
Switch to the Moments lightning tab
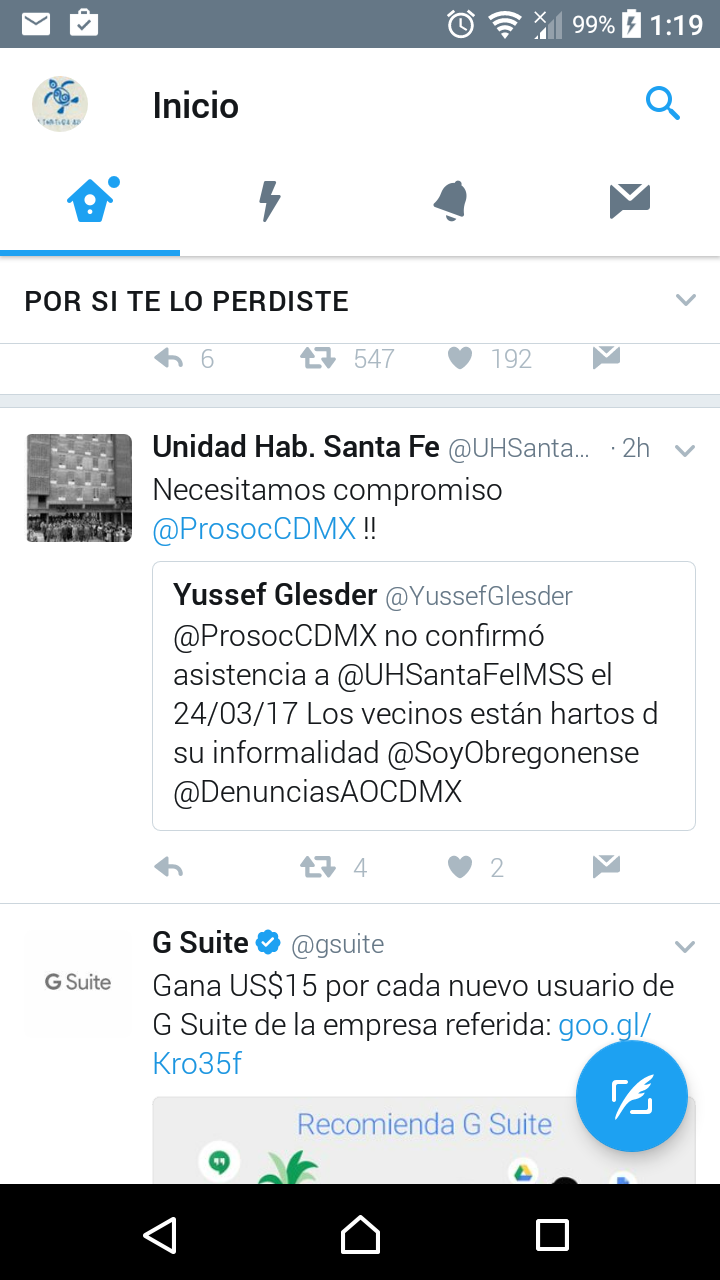click(269, 201)
